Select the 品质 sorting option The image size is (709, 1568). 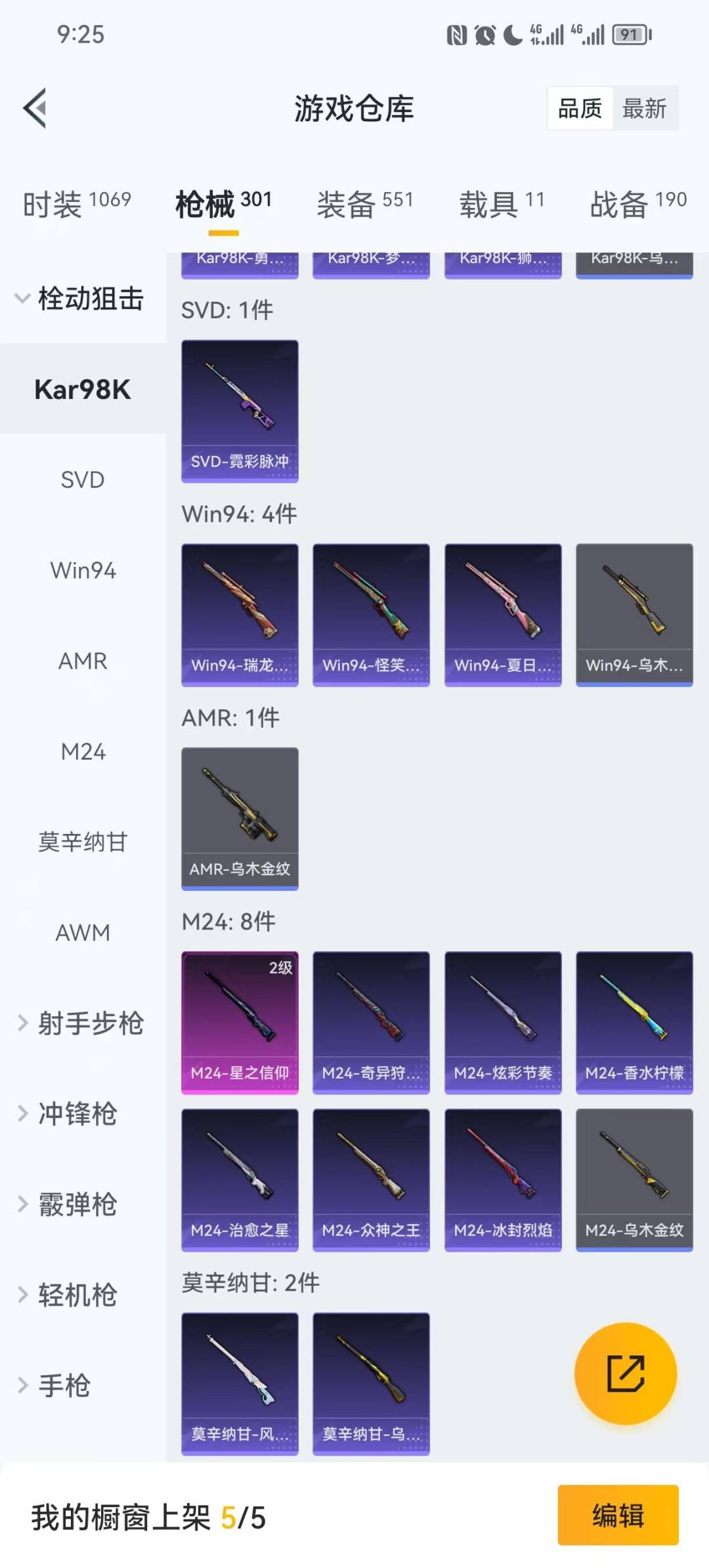coord(578,108)
